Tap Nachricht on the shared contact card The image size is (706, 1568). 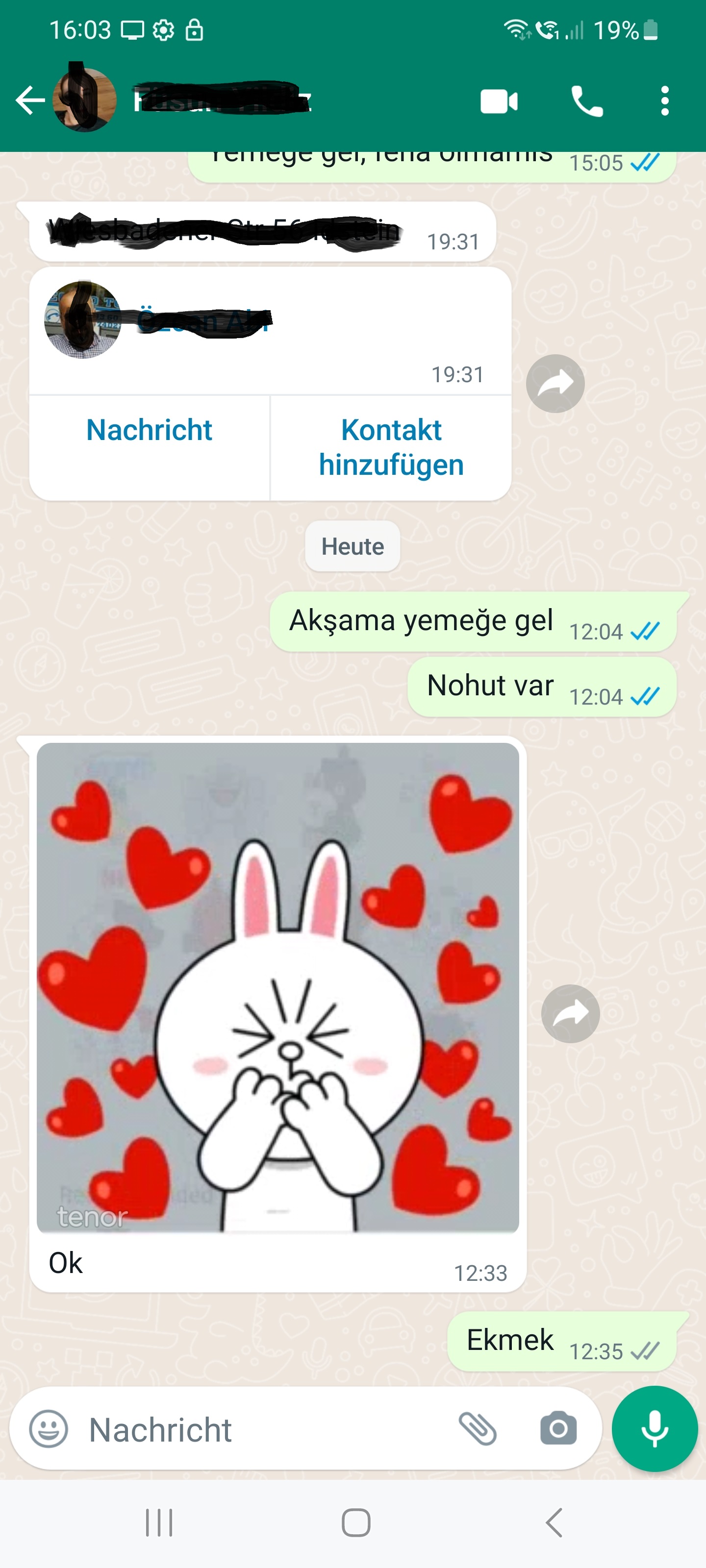(149, 430)
